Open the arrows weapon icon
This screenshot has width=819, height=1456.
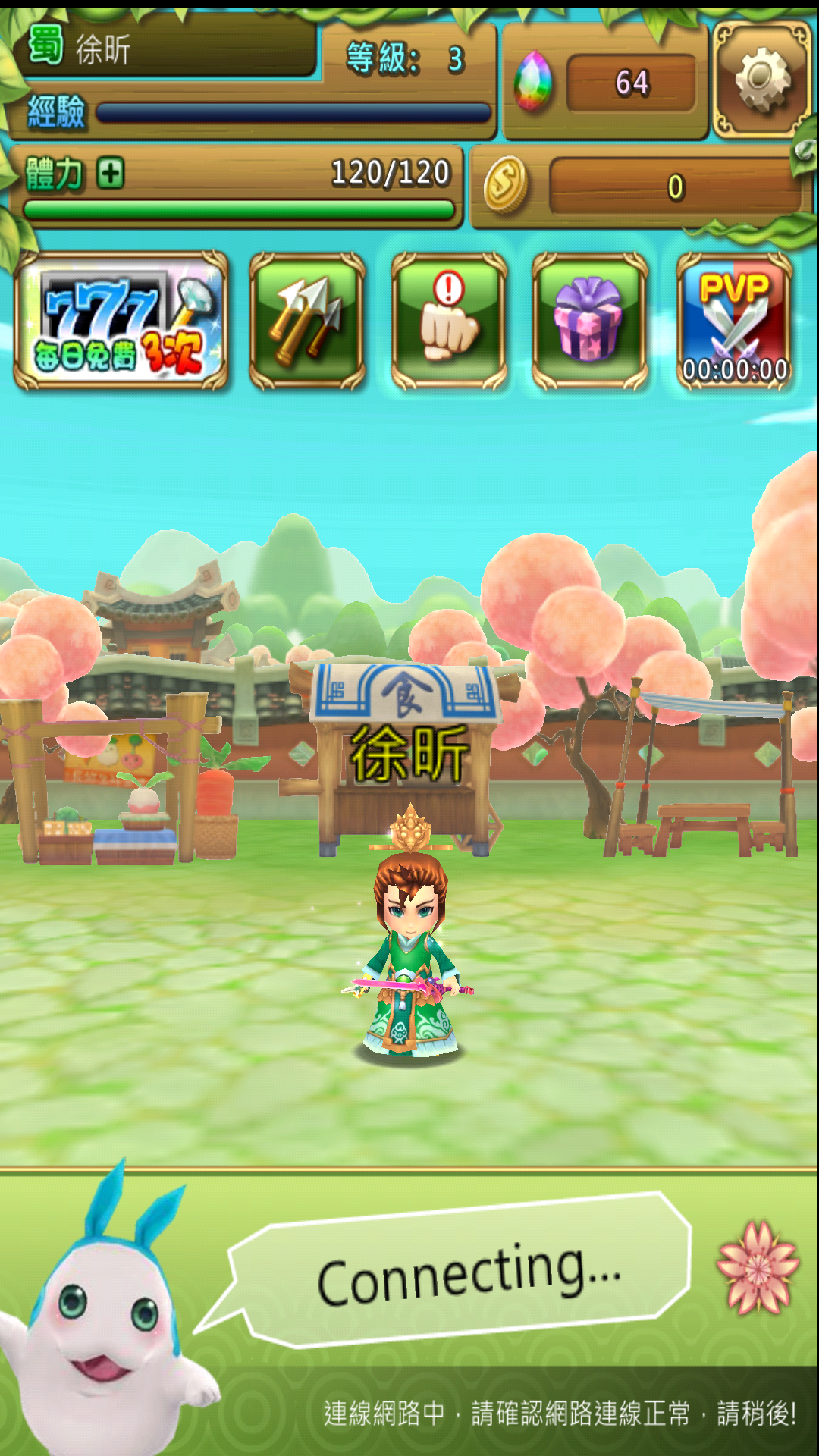pyautogui.click(x=307, y=321)
